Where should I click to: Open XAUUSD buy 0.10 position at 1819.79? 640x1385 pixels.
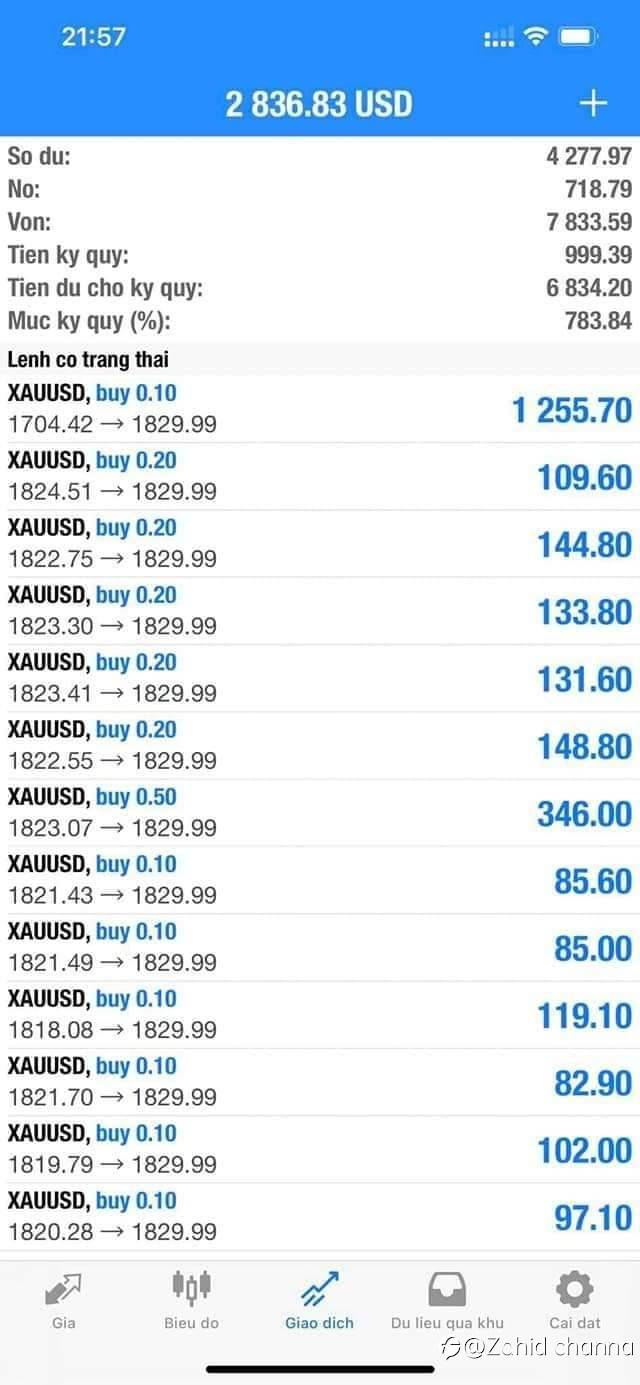[x=320, y=1150]
